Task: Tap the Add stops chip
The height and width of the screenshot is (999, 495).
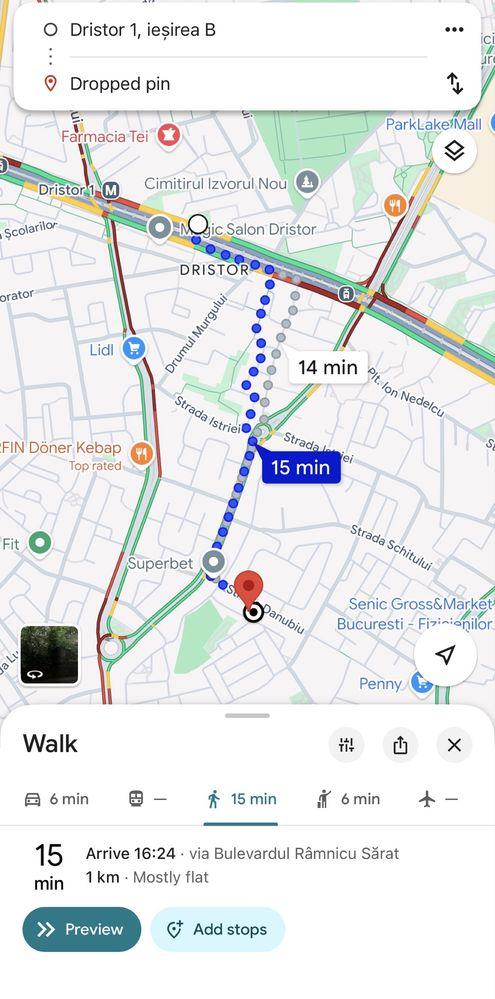Action: point(217,929)
